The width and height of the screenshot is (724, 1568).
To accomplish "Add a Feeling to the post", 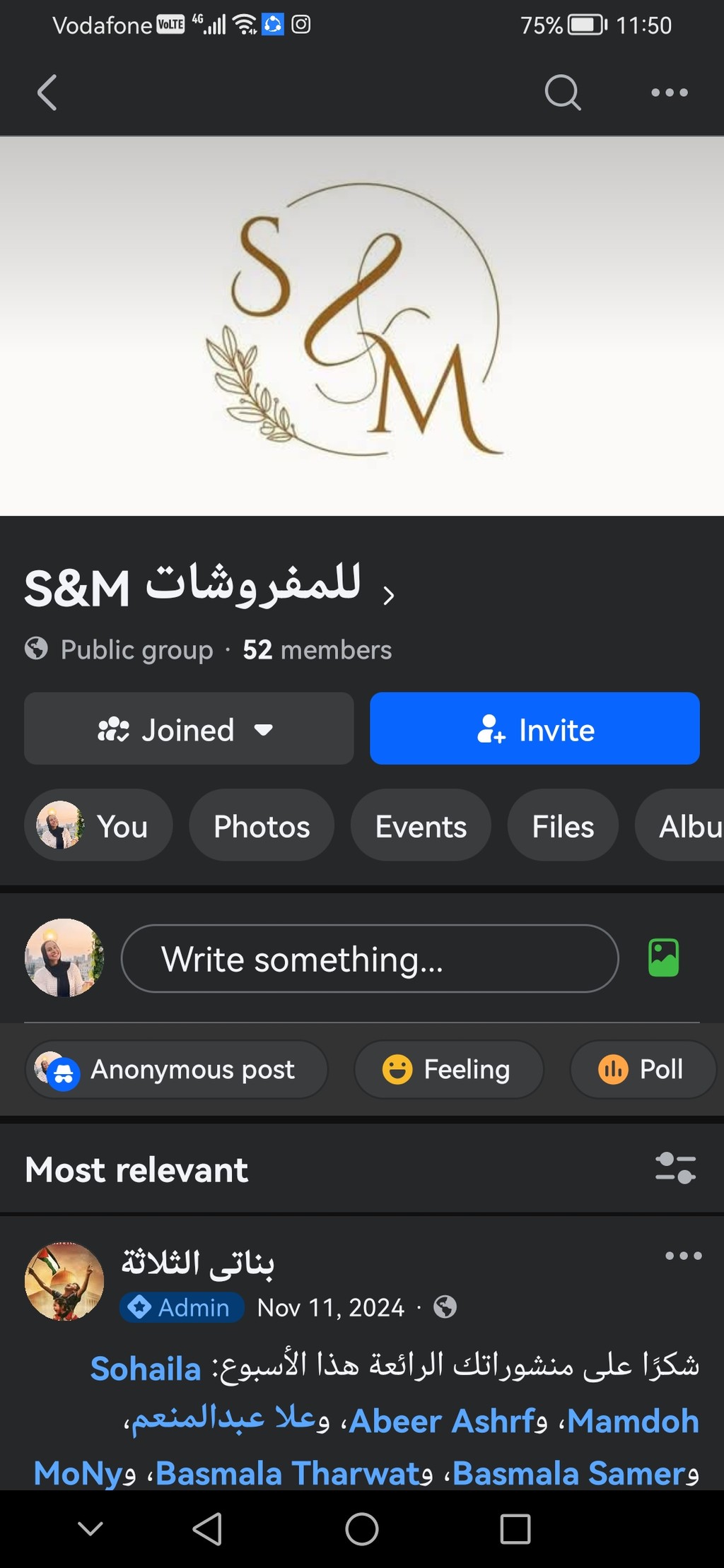I will (x=449, y=1069).
